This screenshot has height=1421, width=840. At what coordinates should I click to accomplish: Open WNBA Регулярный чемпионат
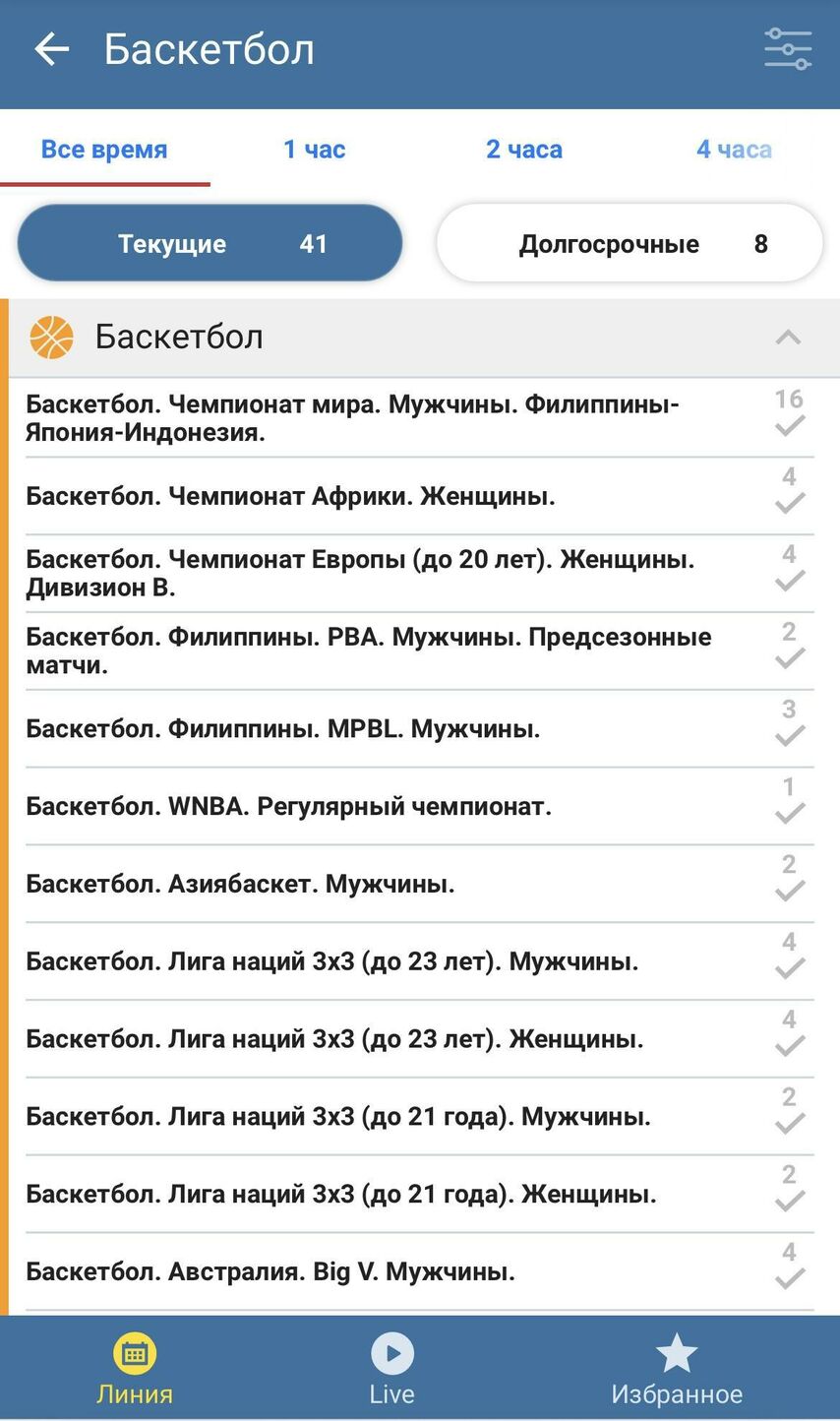pos(420,807)
